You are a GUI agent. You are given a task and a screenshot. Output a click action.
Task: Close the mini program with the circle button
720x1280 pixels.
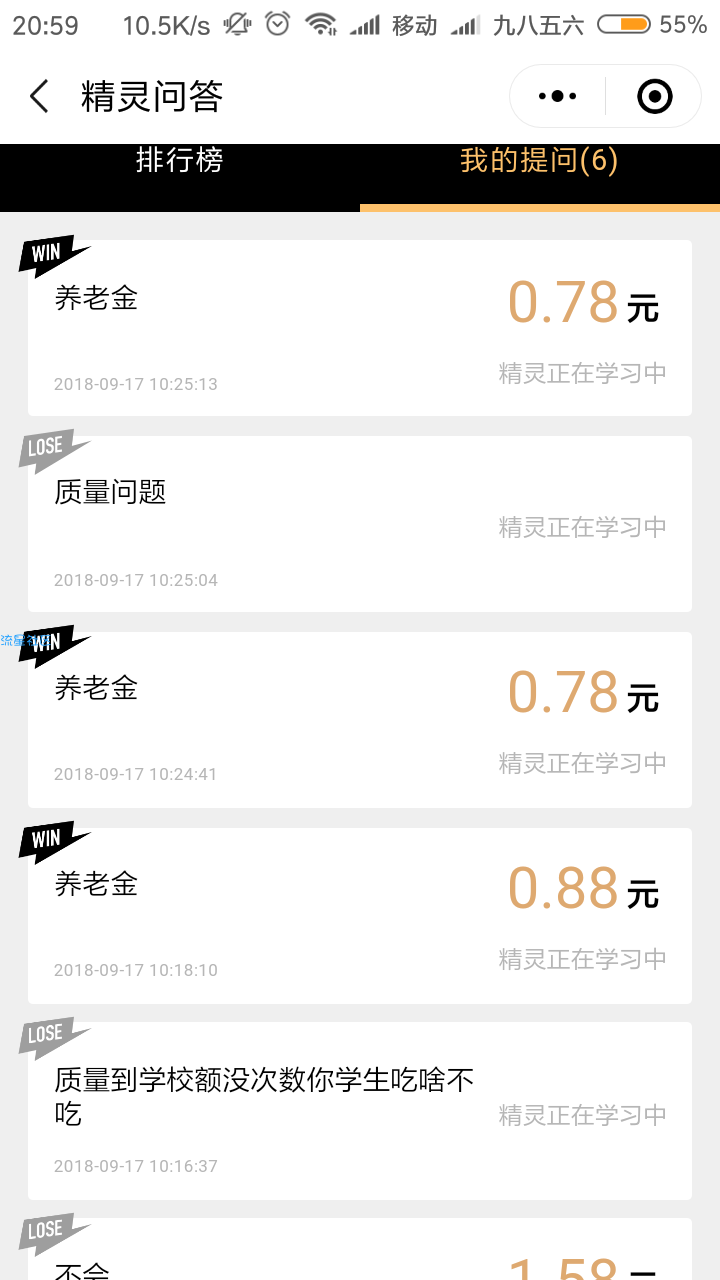tap(655, 97)
